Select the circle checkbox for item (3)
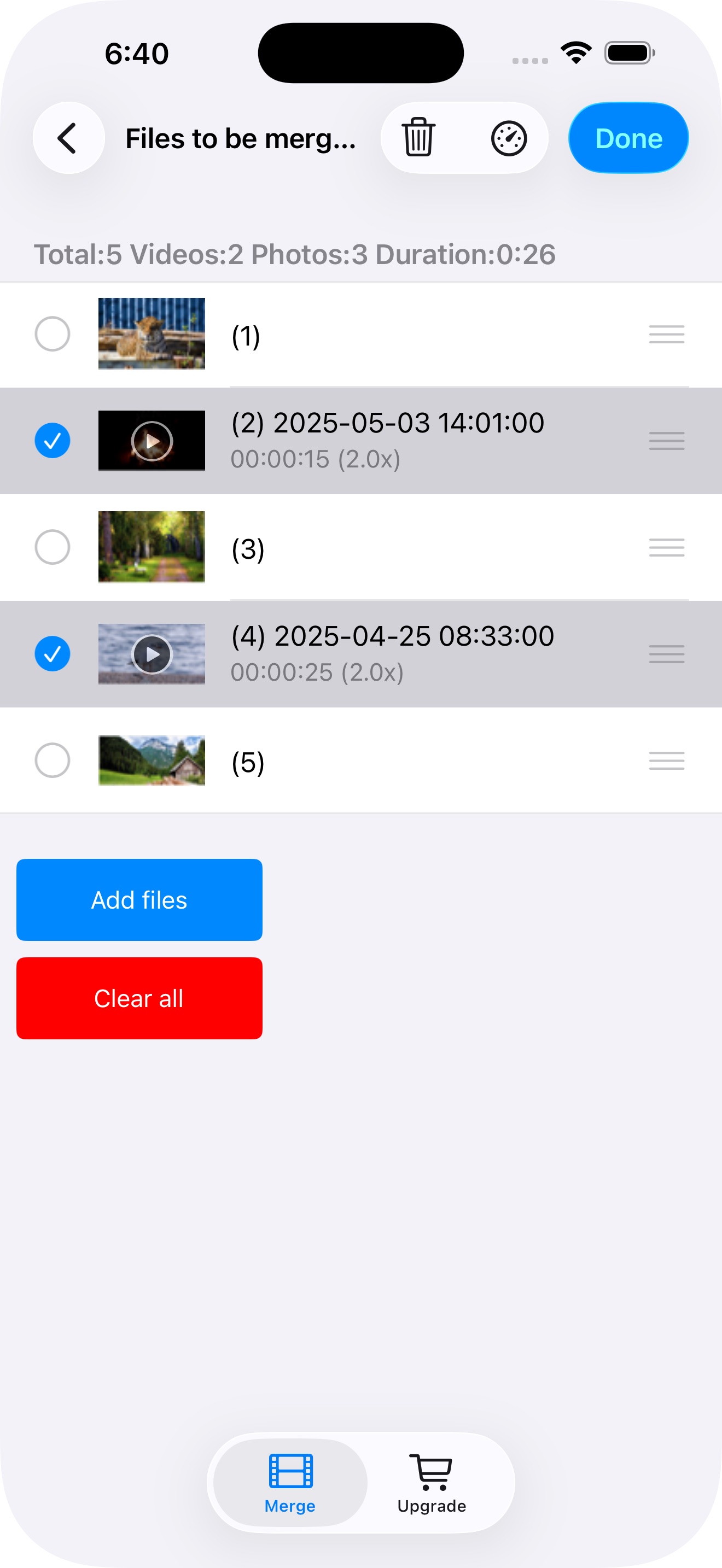 click(53, 547)
